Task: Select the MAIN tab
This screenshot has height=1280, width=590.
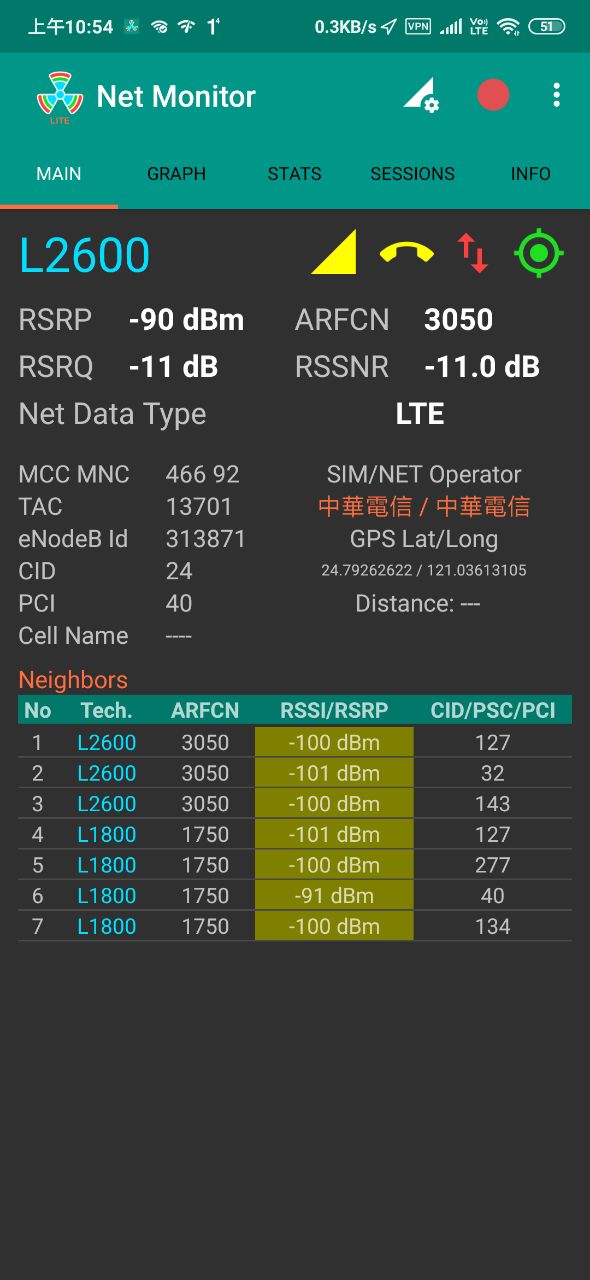Action: click(x=59, y=174)
